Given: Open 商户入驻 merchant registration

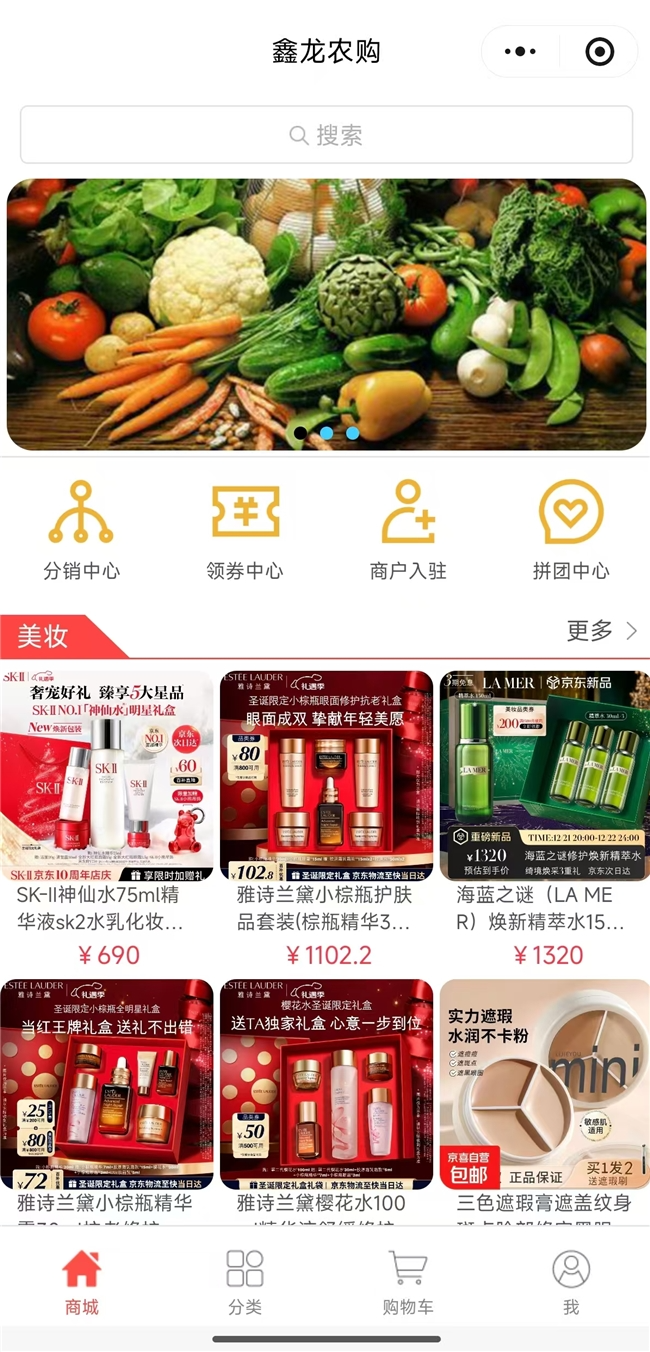Looking at the screenshot, I should (x=408, y=530).
